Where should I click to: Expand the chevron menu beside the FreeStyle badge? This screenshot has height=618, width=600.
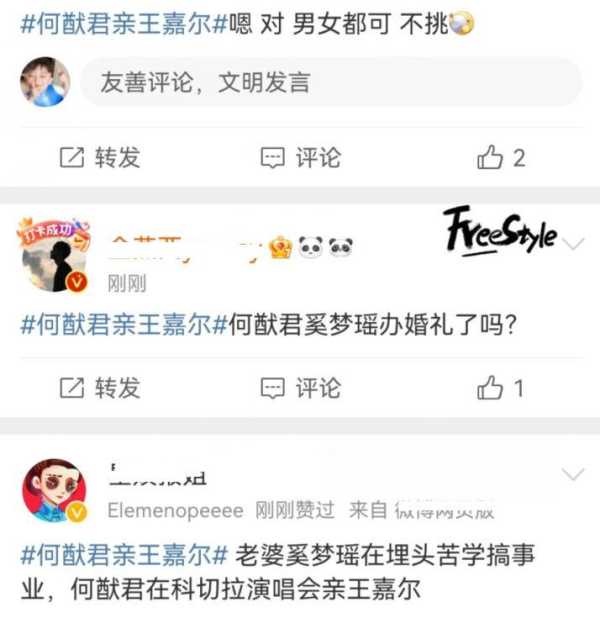pos(574,243)
